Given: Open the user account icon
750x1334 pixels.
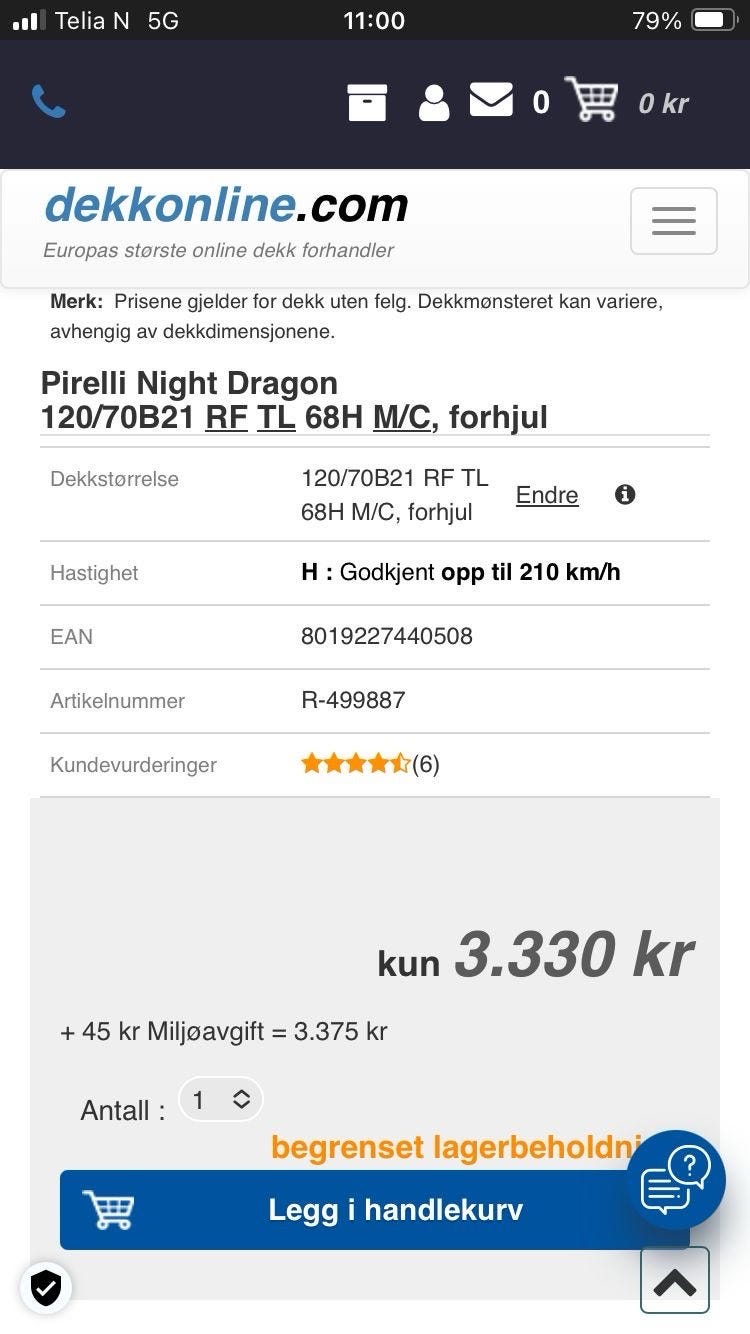Looking at the screenshot, I should click(434, 103).
